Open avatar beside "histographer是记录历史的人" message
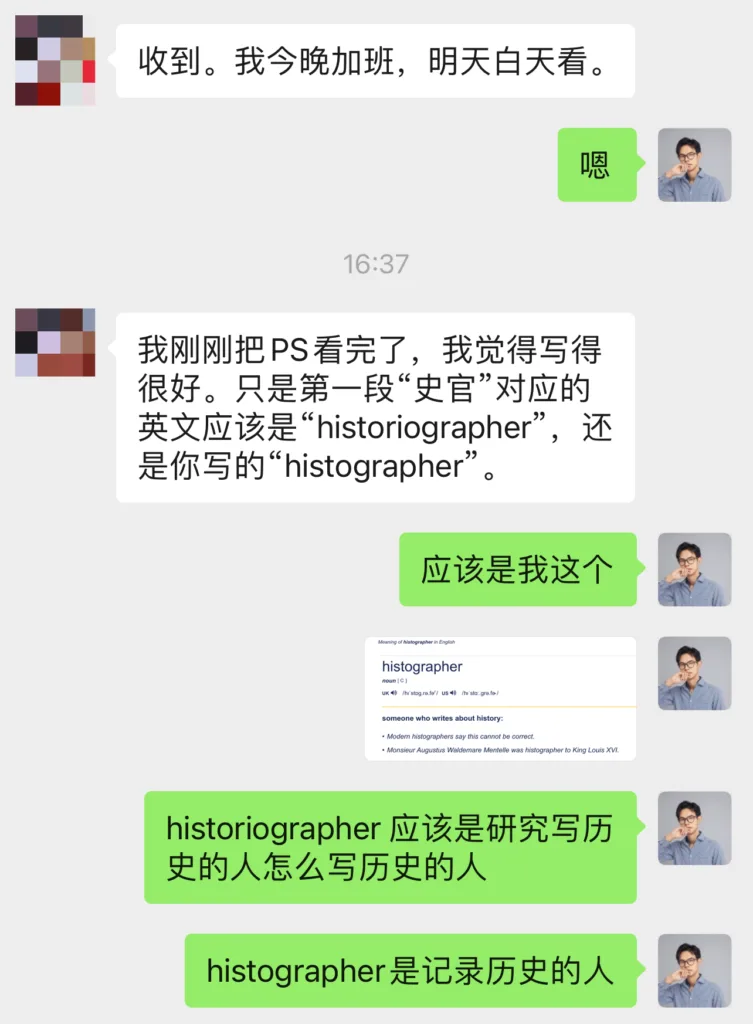The width and height of the screenshot is (753, 1024). tap(694, 970)
